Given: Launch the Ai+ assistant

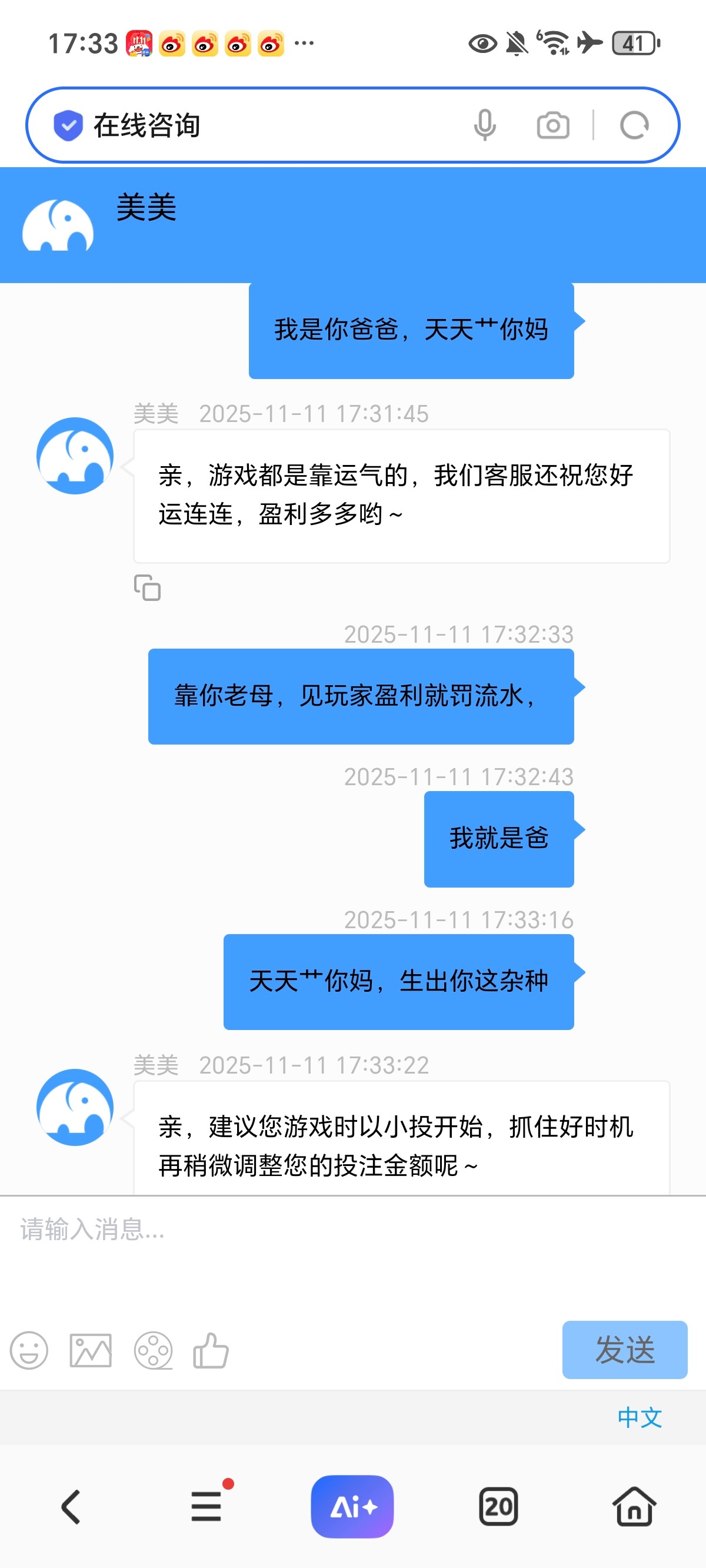Looking at the screenshot, I should pos(352,1507).
